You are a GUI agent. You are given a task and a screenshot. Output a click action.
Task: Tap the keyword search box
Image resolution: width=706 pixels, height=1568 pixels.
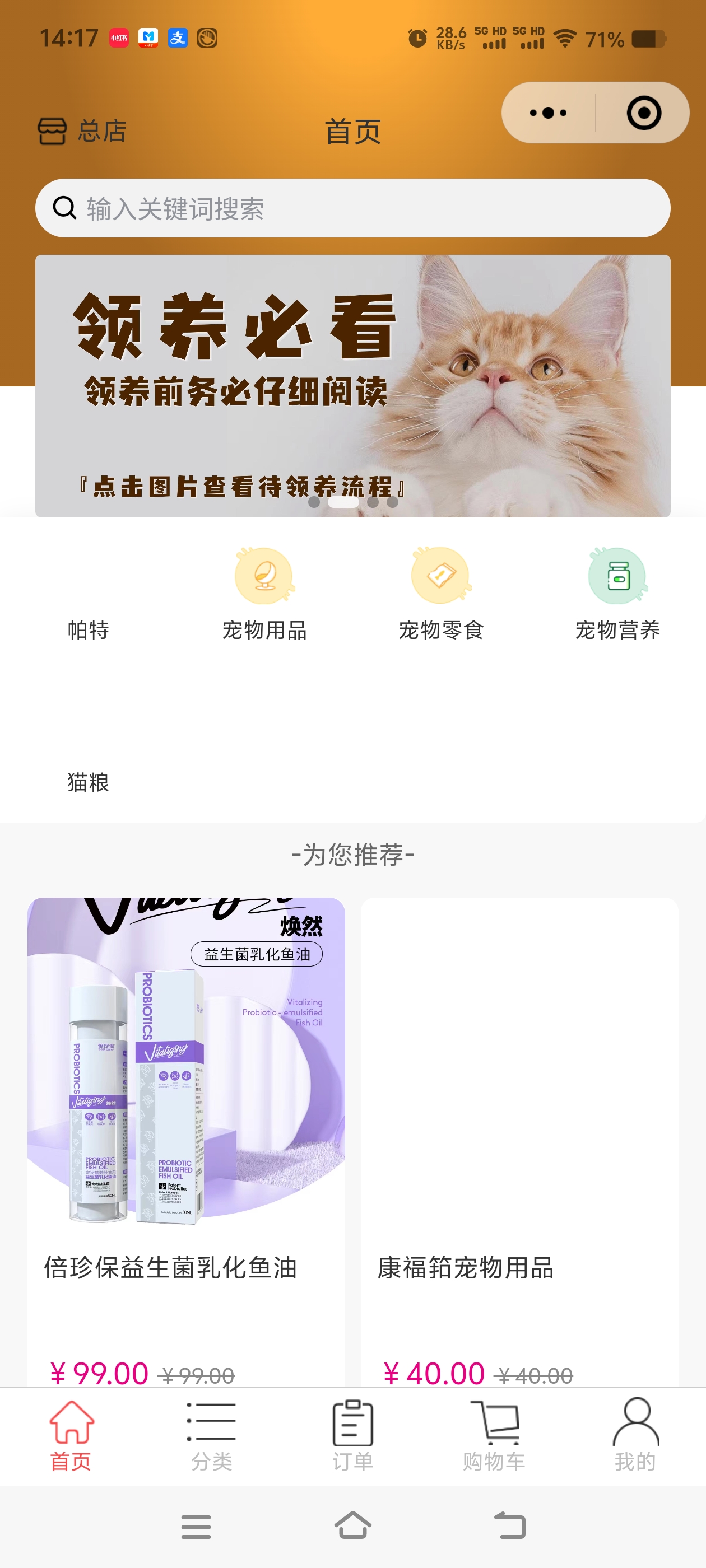[x=352, y=208]
